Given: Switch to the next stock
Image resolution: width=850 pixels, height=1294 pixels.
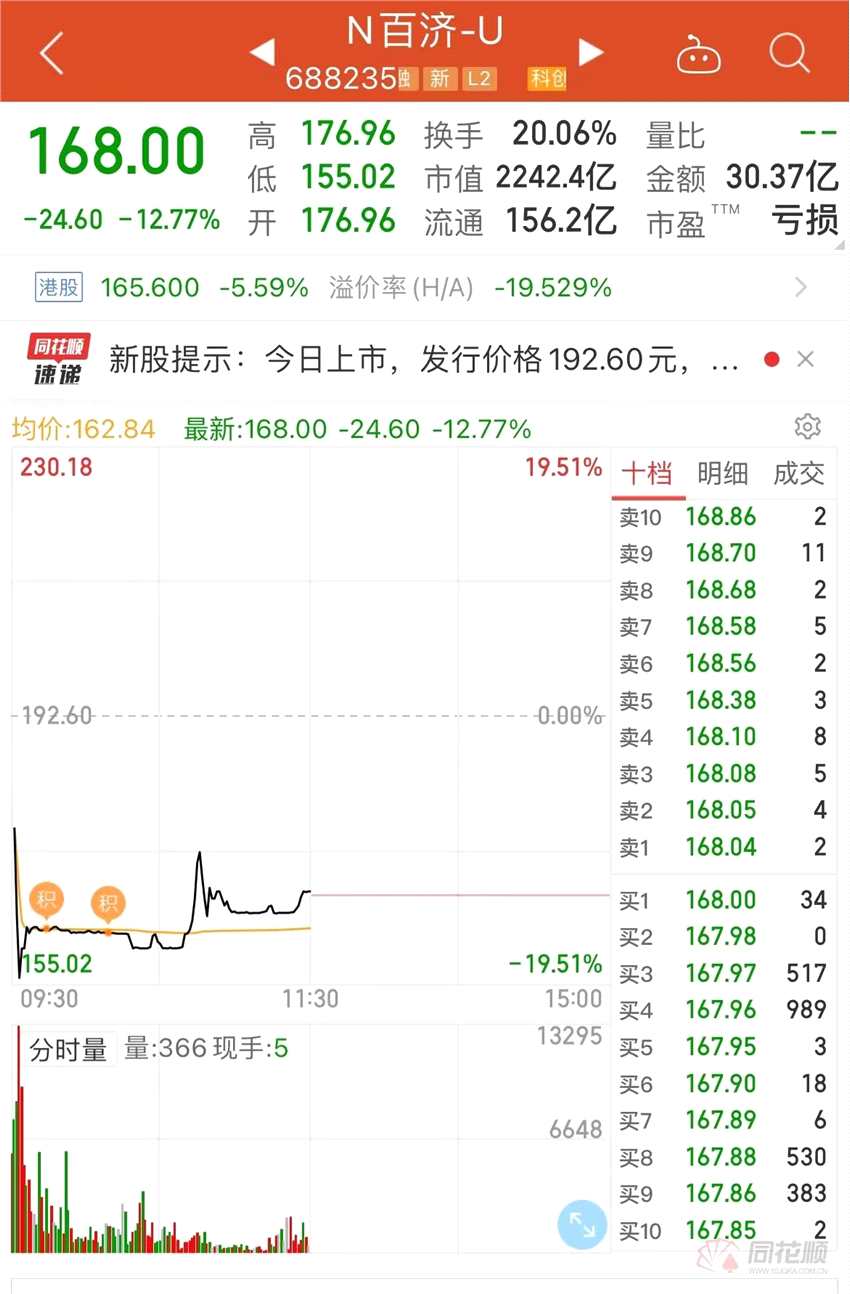Looking at the screenshot, I should [x=591, y=52].
